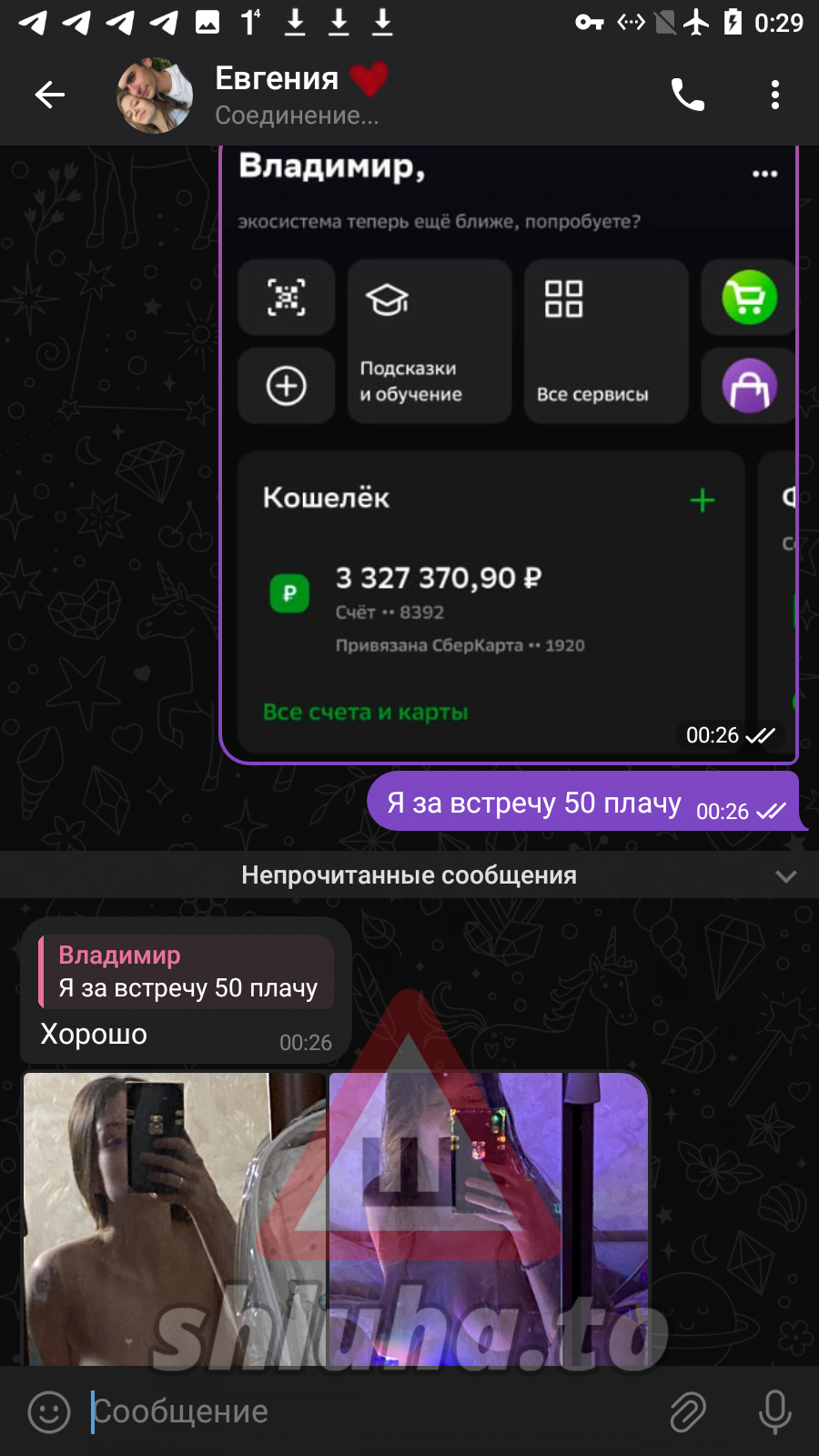Open the chat overflow menu
819x1456 pixels.
pyautogui.click(x=774, y=95)
